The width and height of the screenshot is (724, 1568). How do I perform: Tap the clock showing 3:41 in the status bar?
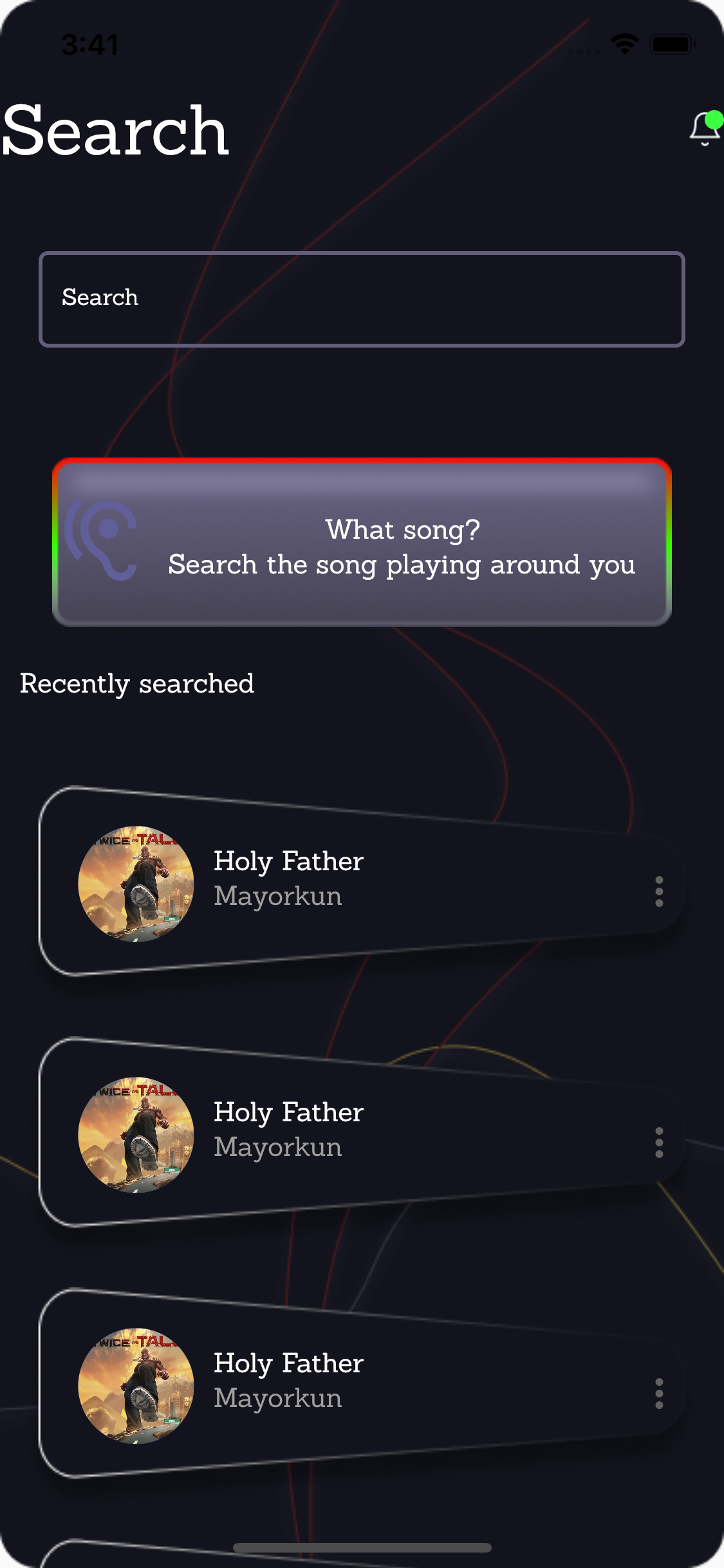[x=89, y=44]
